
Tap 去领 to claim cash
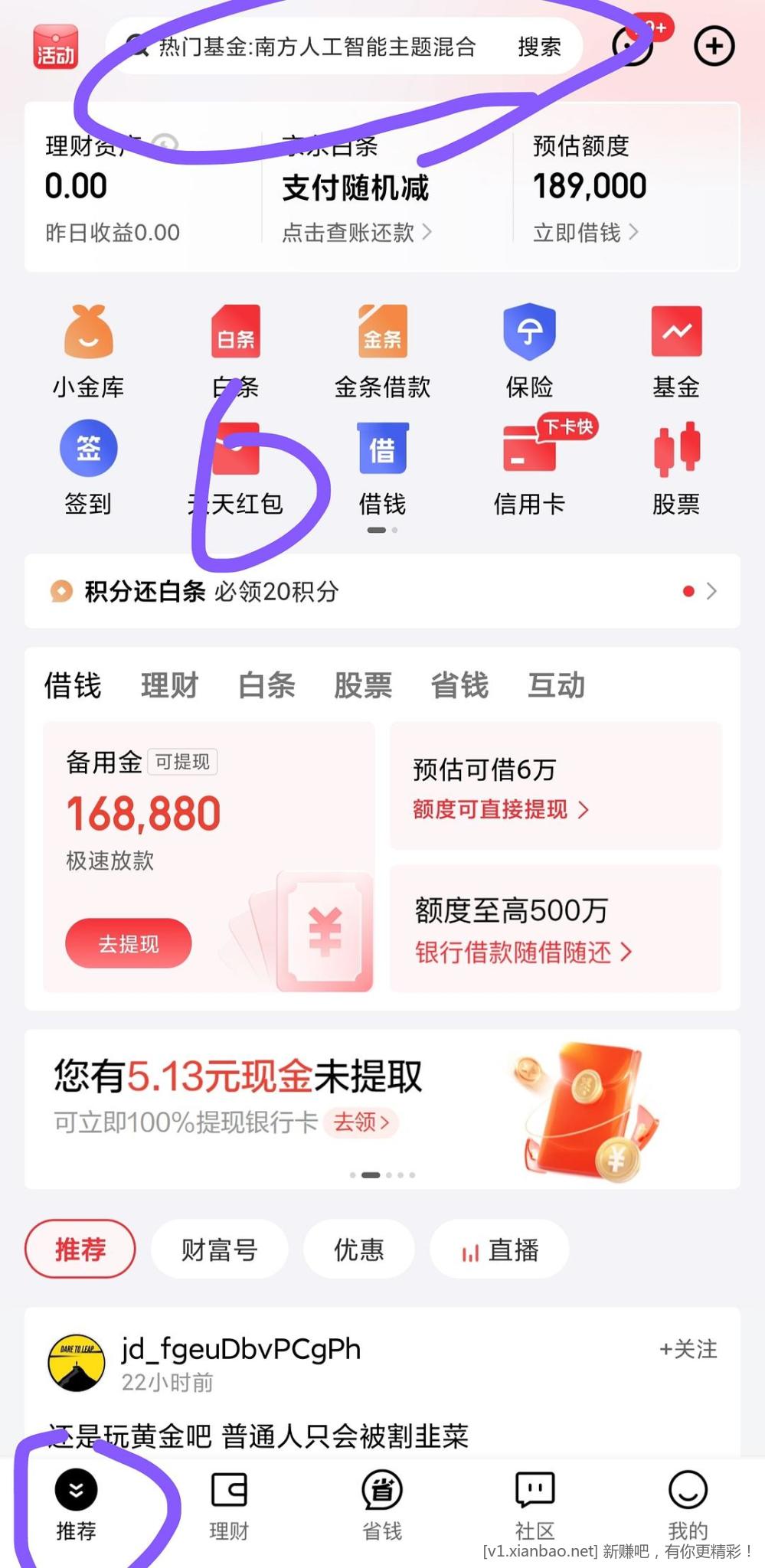(361, 1122)
